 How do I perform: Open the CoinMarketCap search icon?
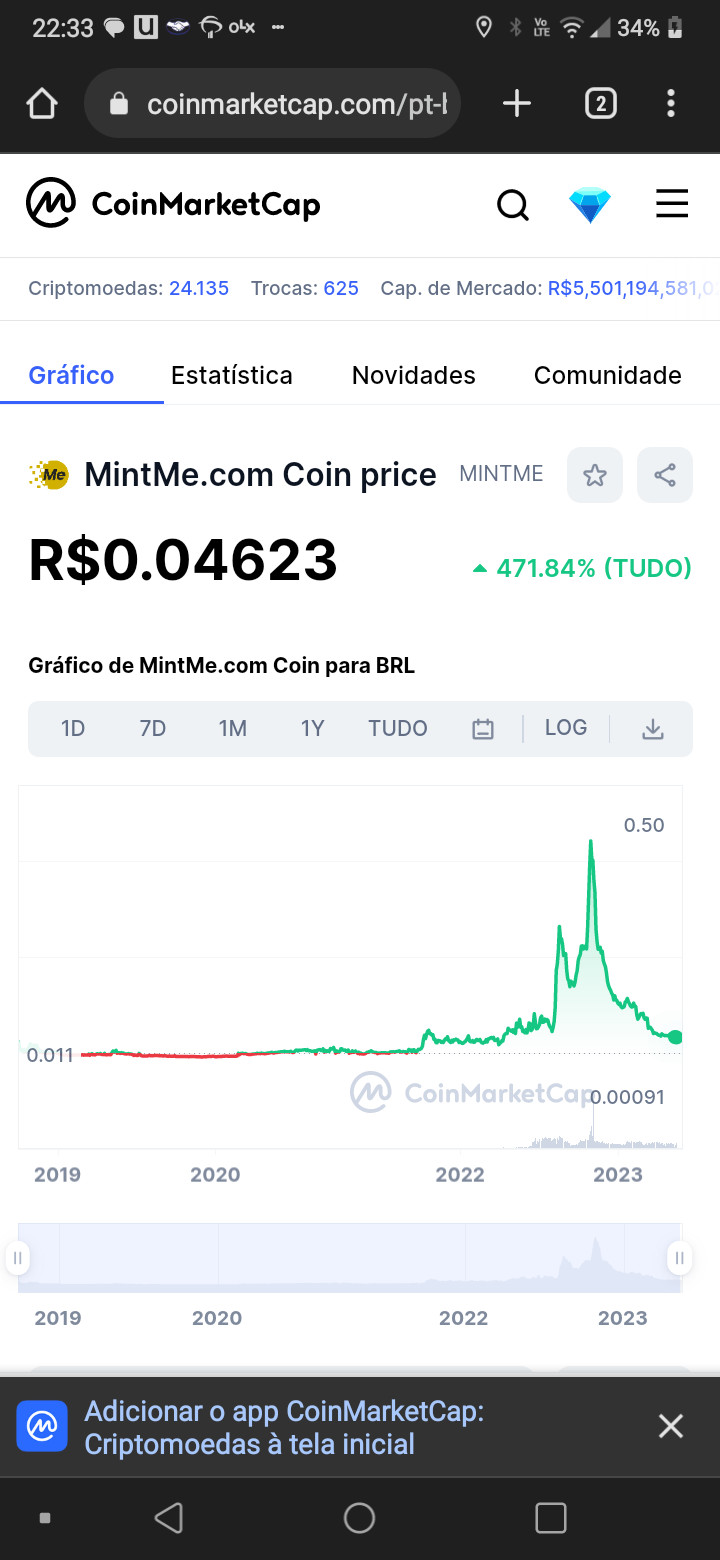click(x=513, y=205)
